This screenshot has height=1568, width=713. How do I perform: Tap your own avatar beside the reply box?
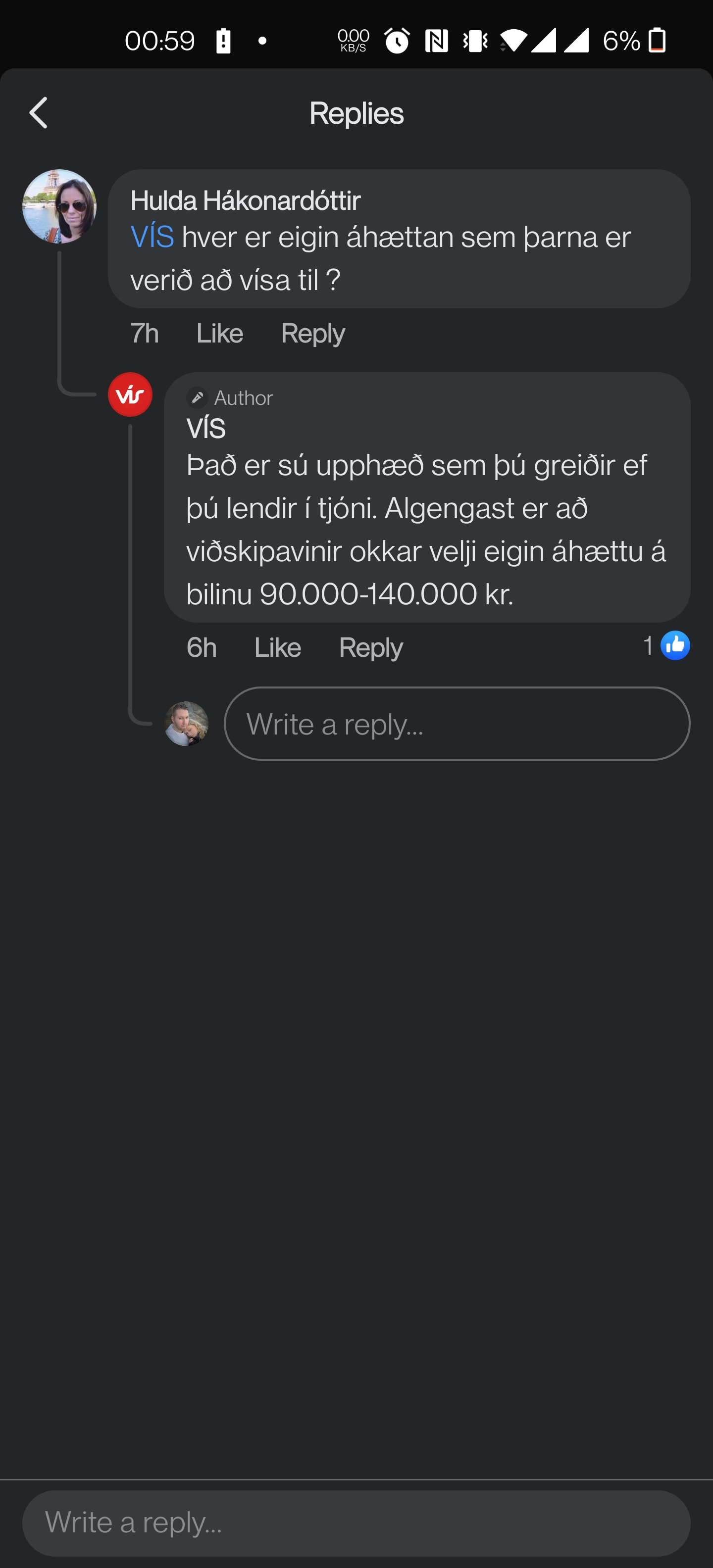tap(186, 723)
